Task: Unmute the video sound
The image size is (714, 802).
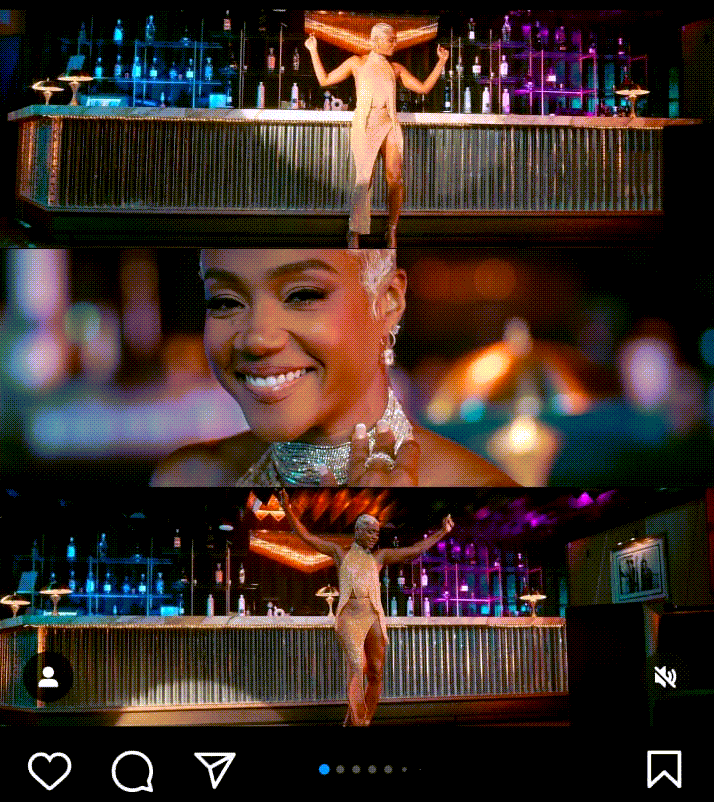Action: click(x=665, y=677)
